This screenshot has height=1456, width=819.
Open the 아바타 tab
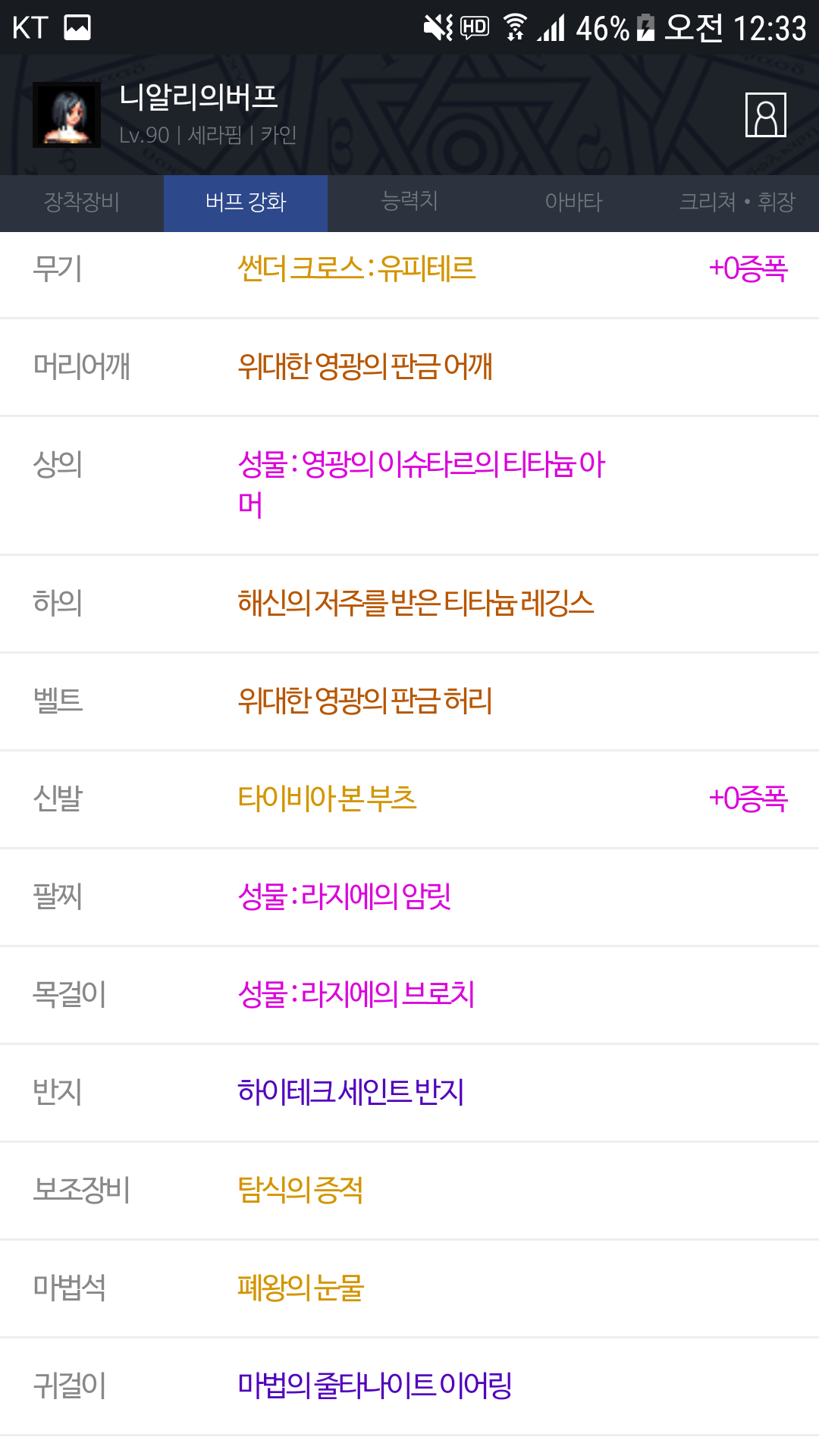[573, 202]
